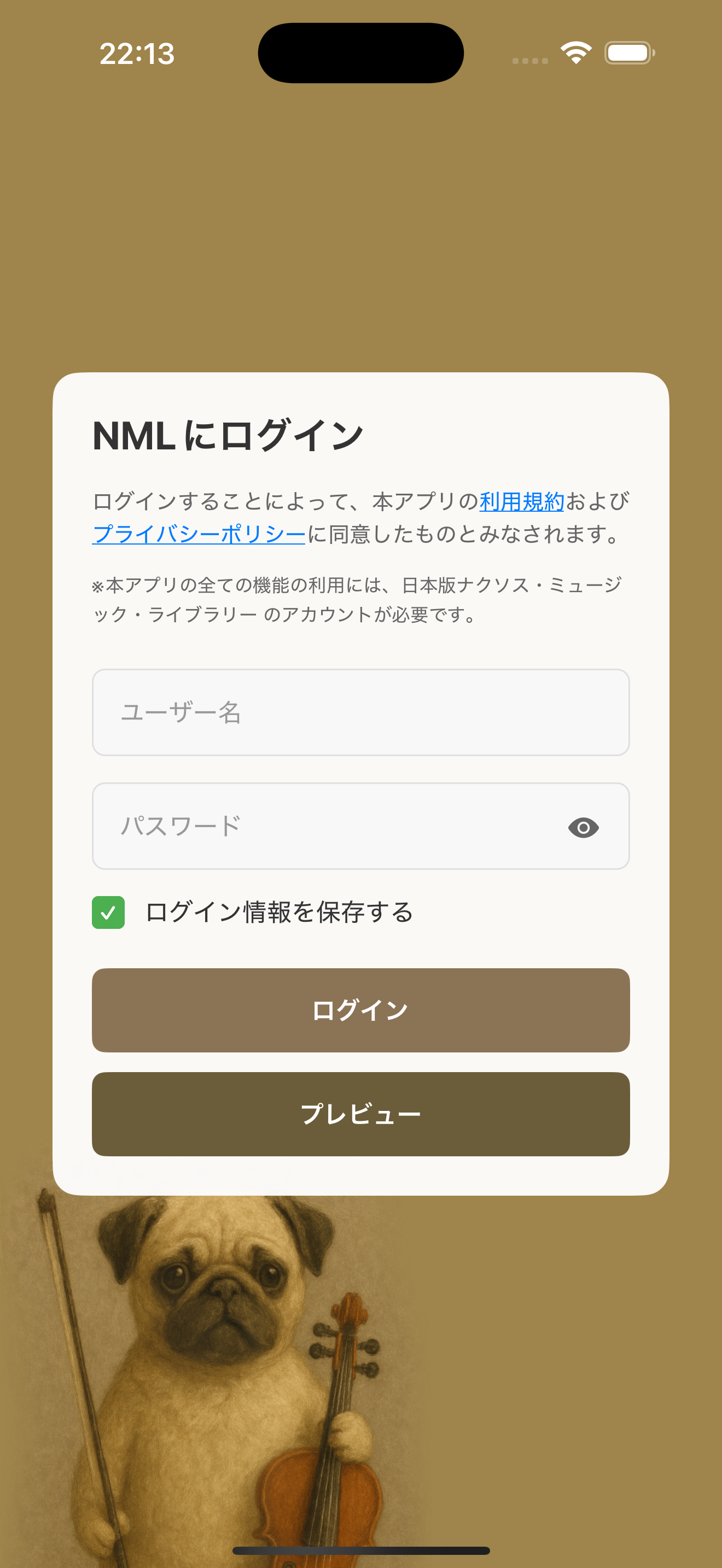Tap the home indicator bar

click(360, 1548)
